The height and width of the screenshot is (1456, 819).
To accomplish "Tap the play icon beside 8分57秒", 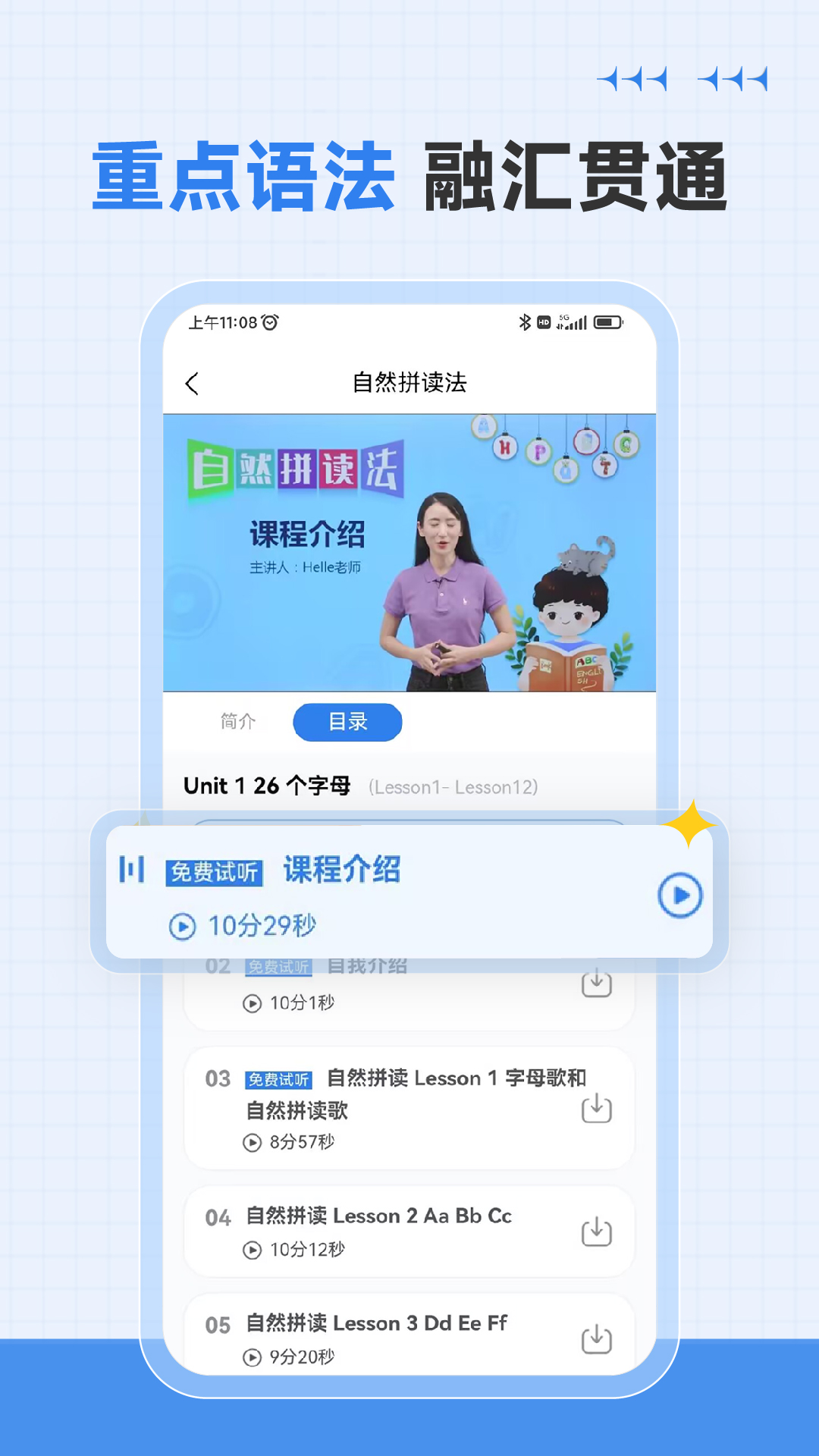I will coord(253,1141).
